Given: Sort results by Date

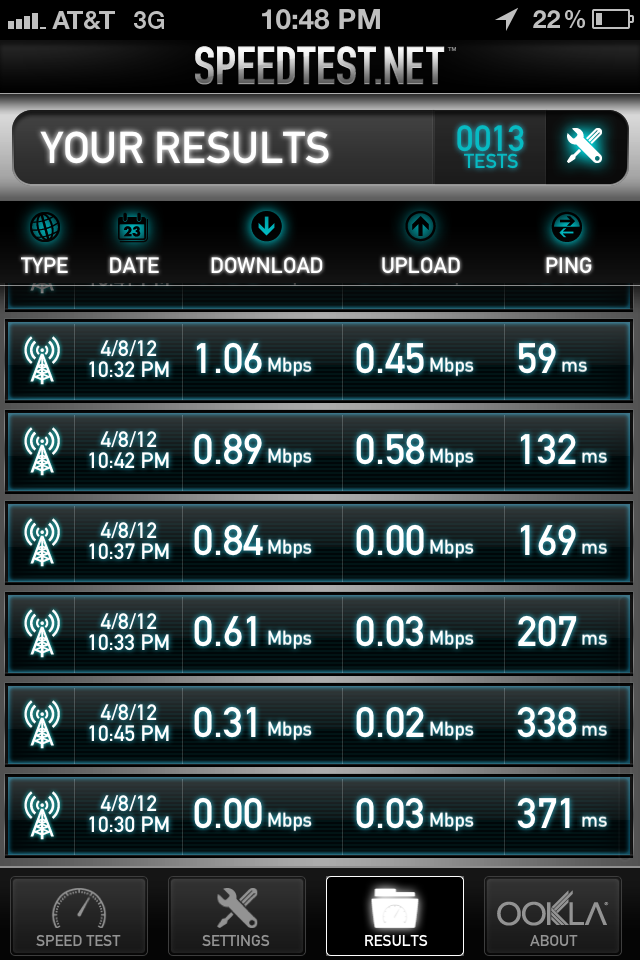Looking at the screenshot, I should click(x=133, y=245).
